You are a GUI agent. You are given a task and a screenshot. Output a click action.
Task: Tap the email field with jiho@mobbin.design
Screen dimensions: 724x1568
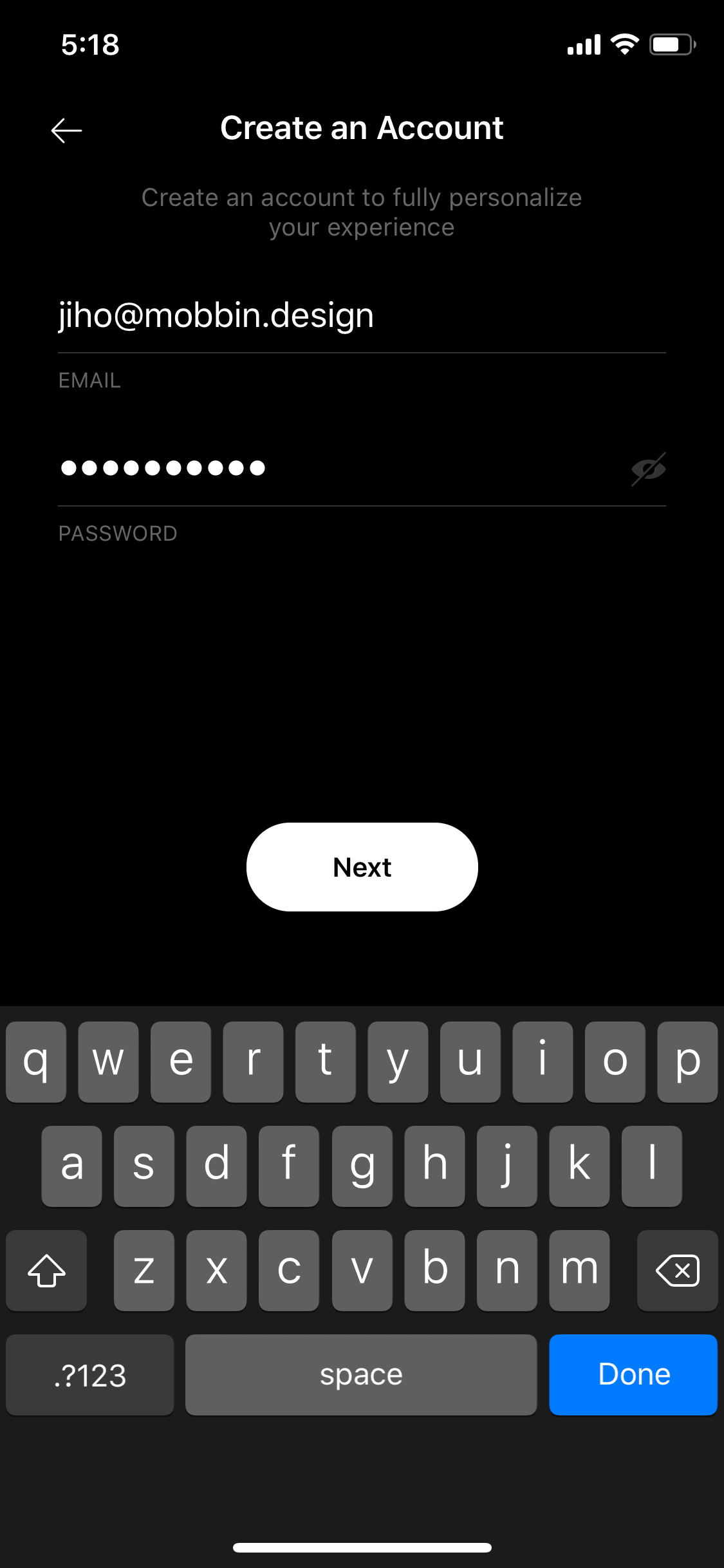[x=362, y=316]
